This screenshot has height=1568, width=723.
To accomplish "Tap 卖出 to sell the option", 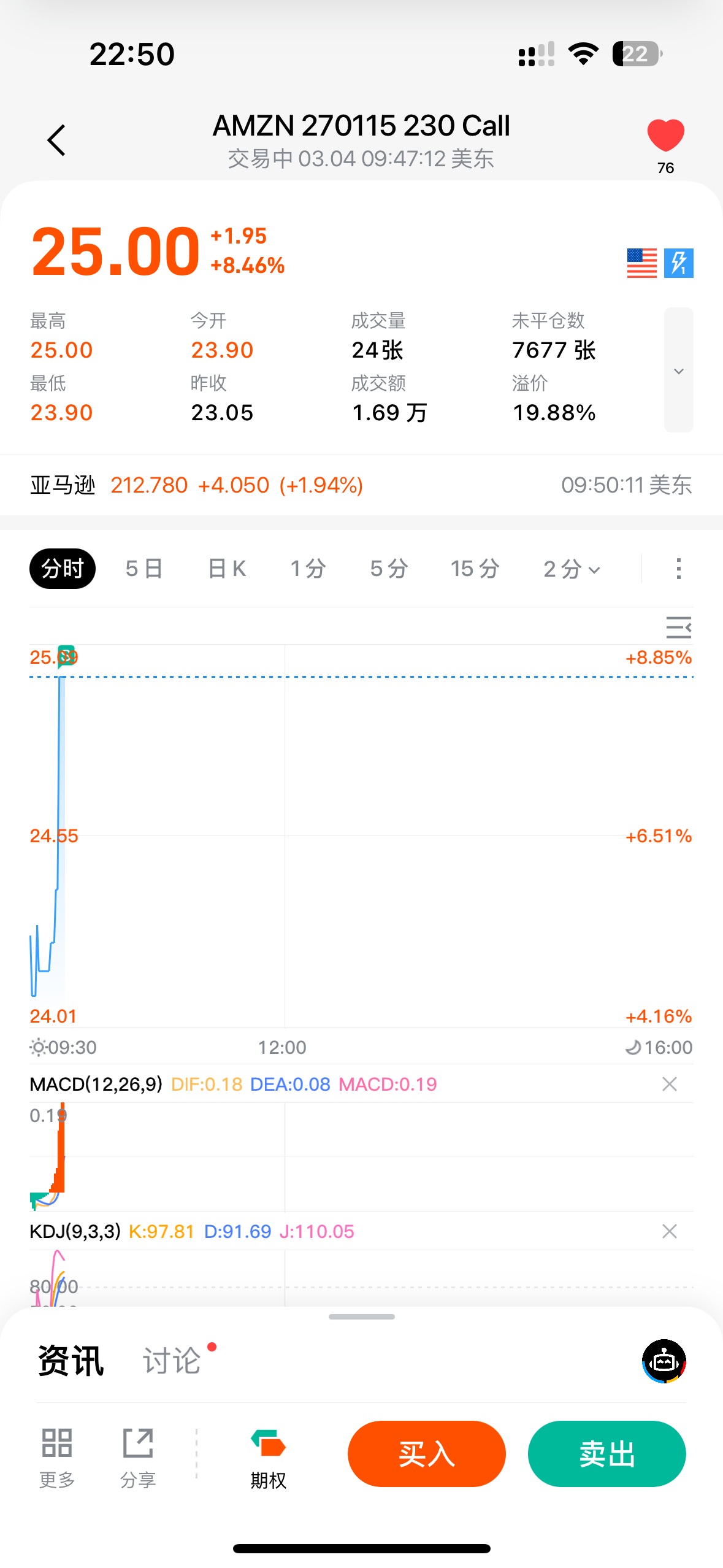I will [x=606, y=1454].
